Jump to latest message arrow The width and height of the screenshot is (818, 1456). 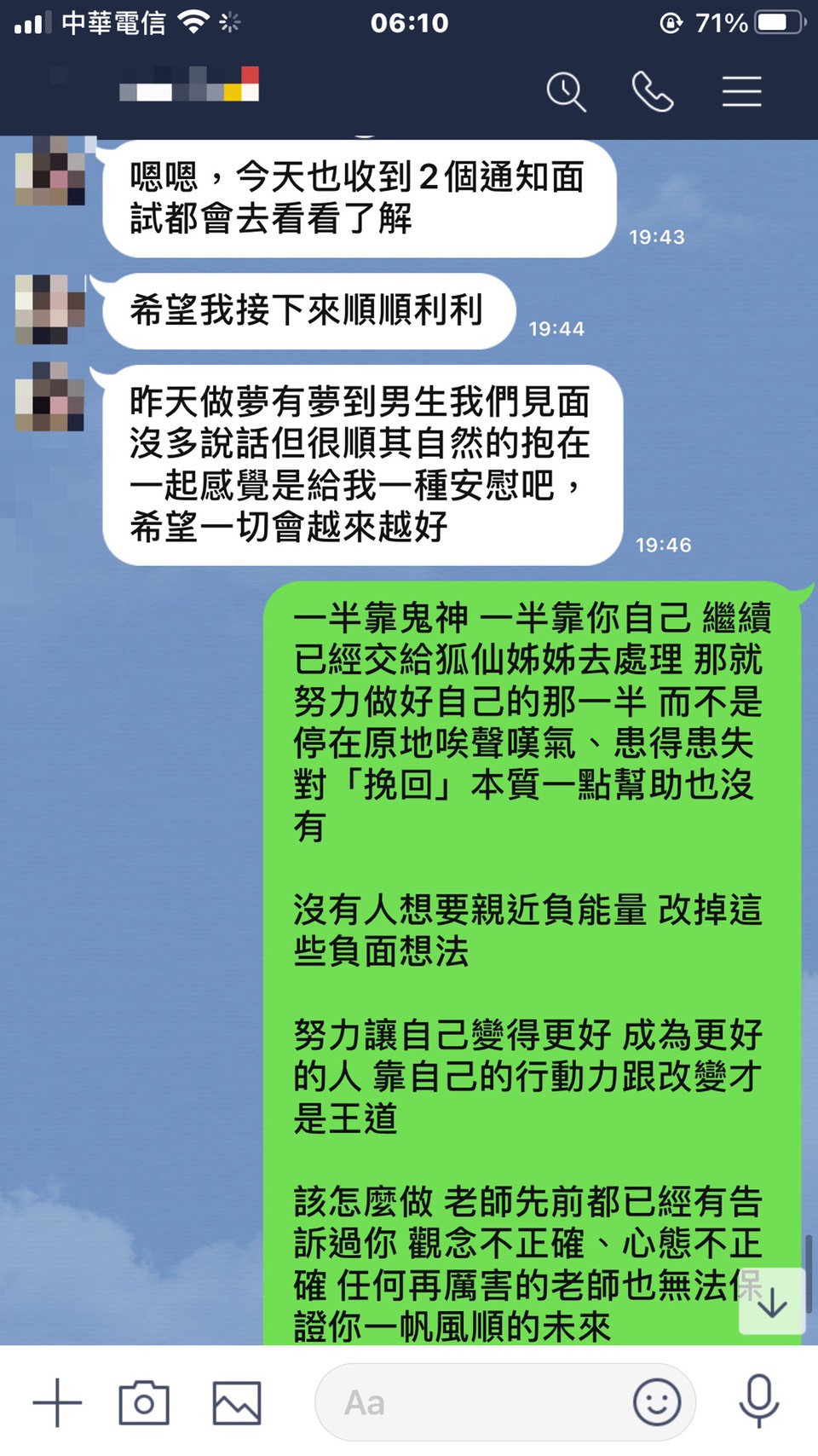click(772, 1303)
